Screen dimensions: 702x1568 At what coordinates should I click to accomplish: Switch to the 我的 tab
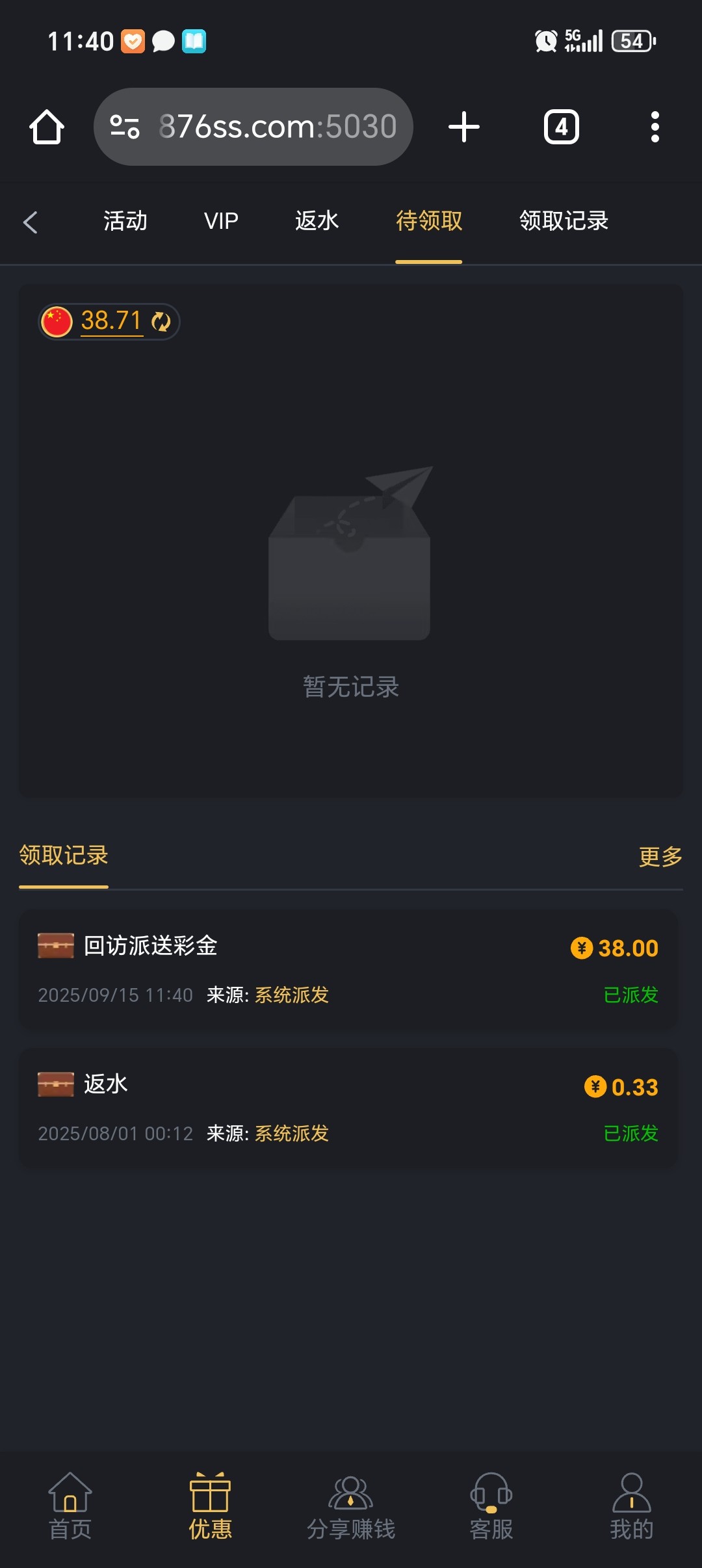point(631,1506)
